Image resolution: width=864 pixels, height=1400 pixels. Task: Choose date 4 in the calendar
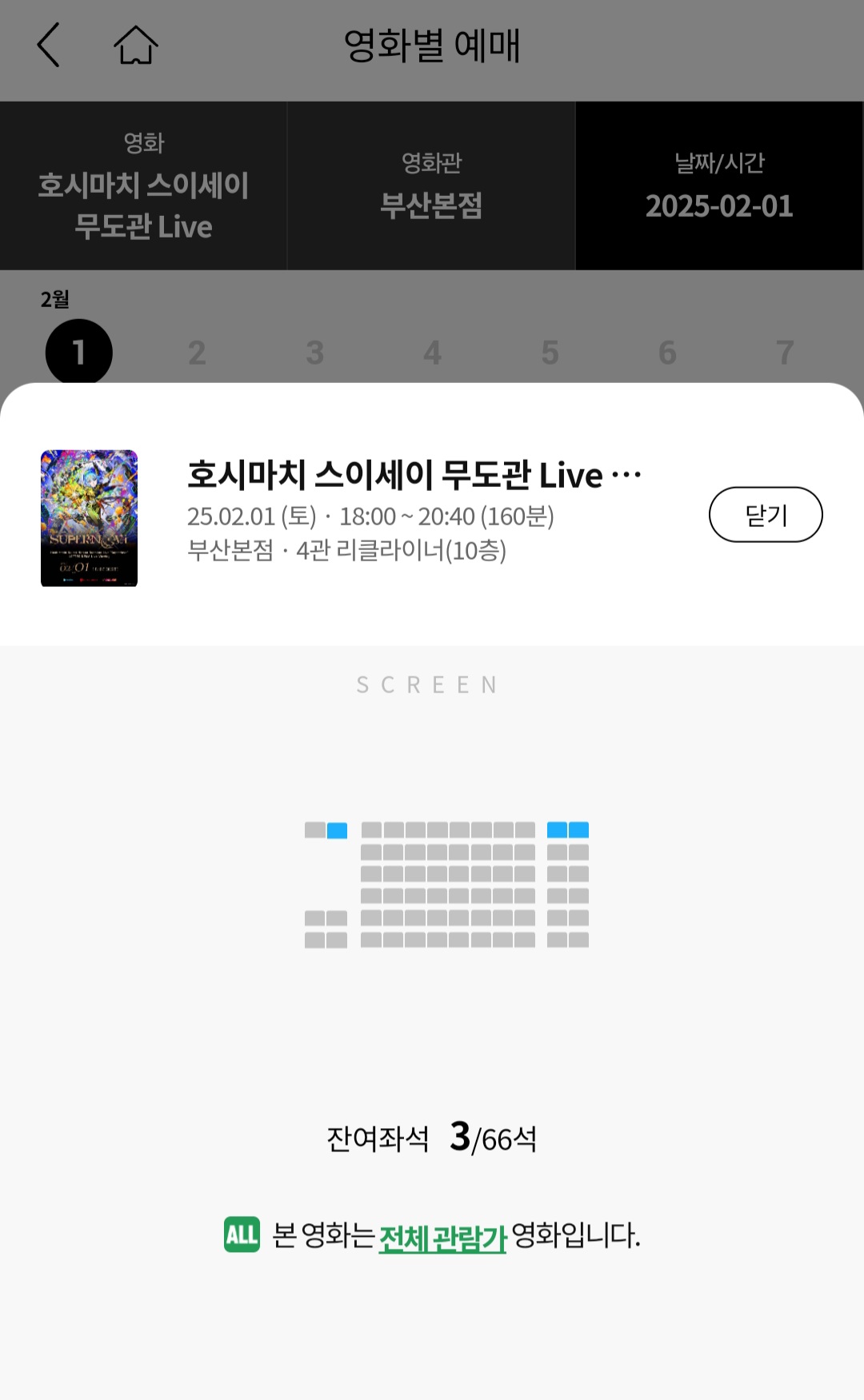tap(432, 353)
